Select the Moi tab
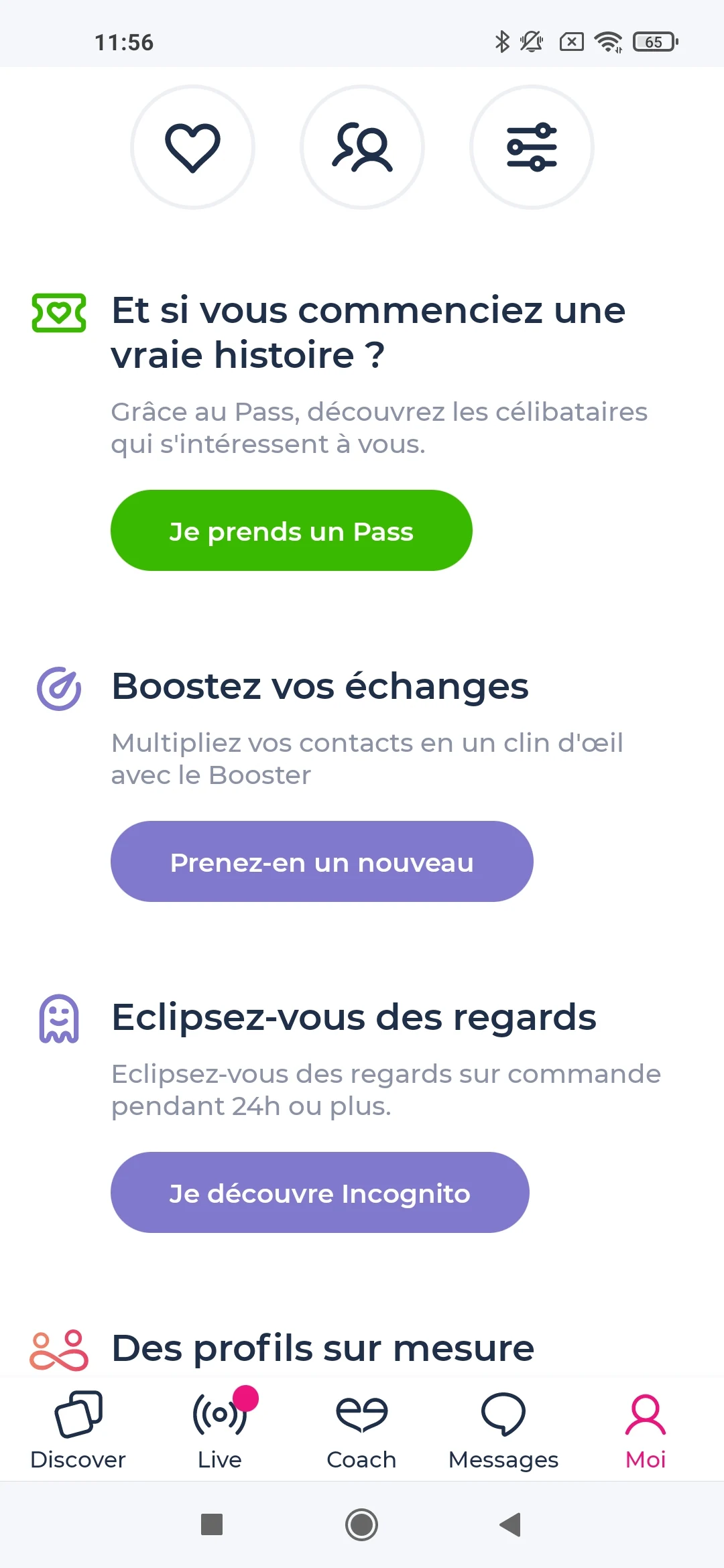Viewport: 724px width, 1568px height. click(646, 1430)
